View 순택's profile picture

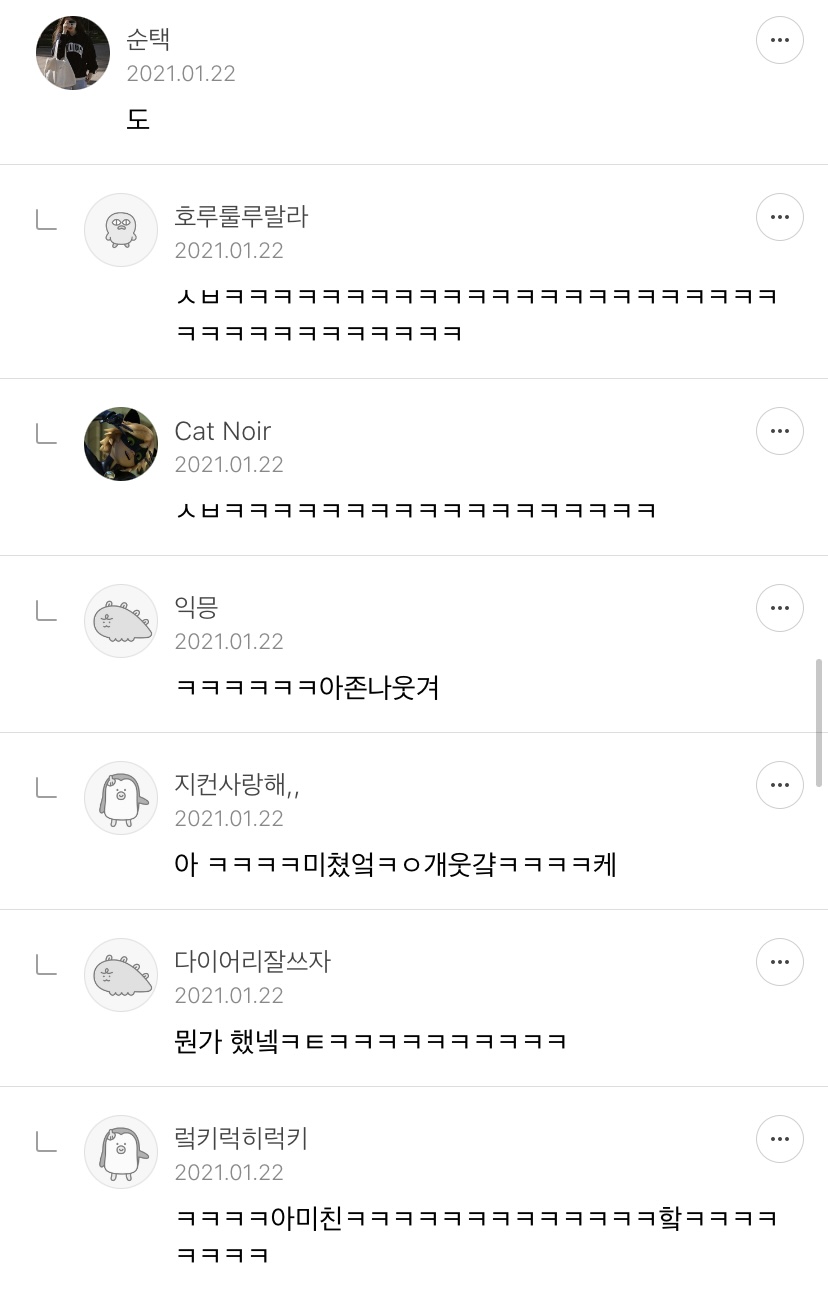73,53
